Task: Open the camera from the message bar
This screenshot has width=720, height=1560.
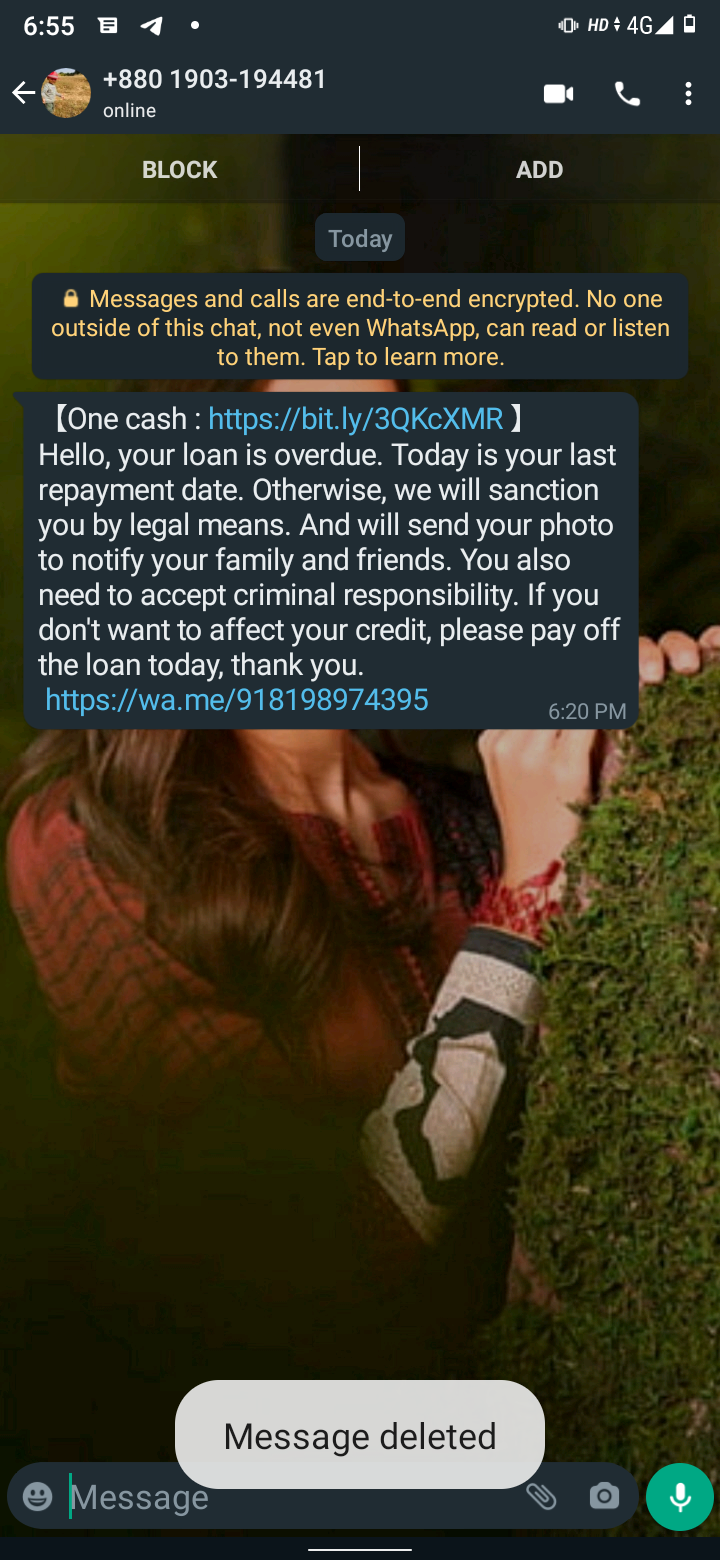Action: (603, 1497)
